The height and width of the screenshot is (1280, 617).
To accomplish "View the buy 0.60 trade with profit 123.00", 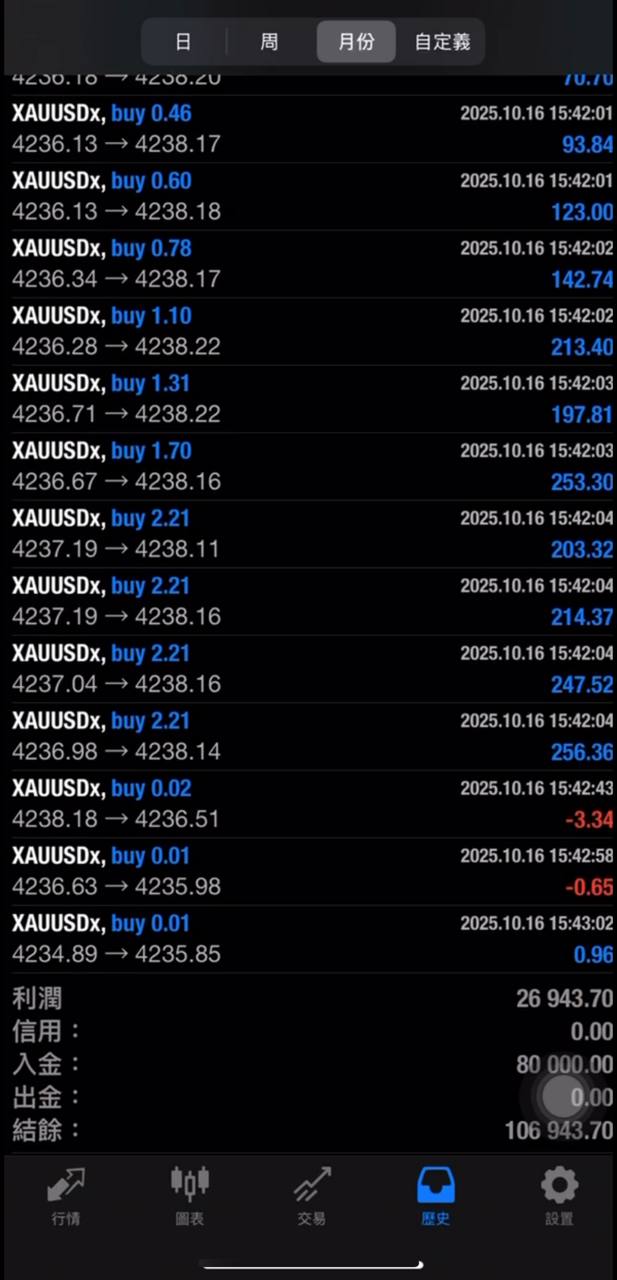I will [x=308, y=197].
